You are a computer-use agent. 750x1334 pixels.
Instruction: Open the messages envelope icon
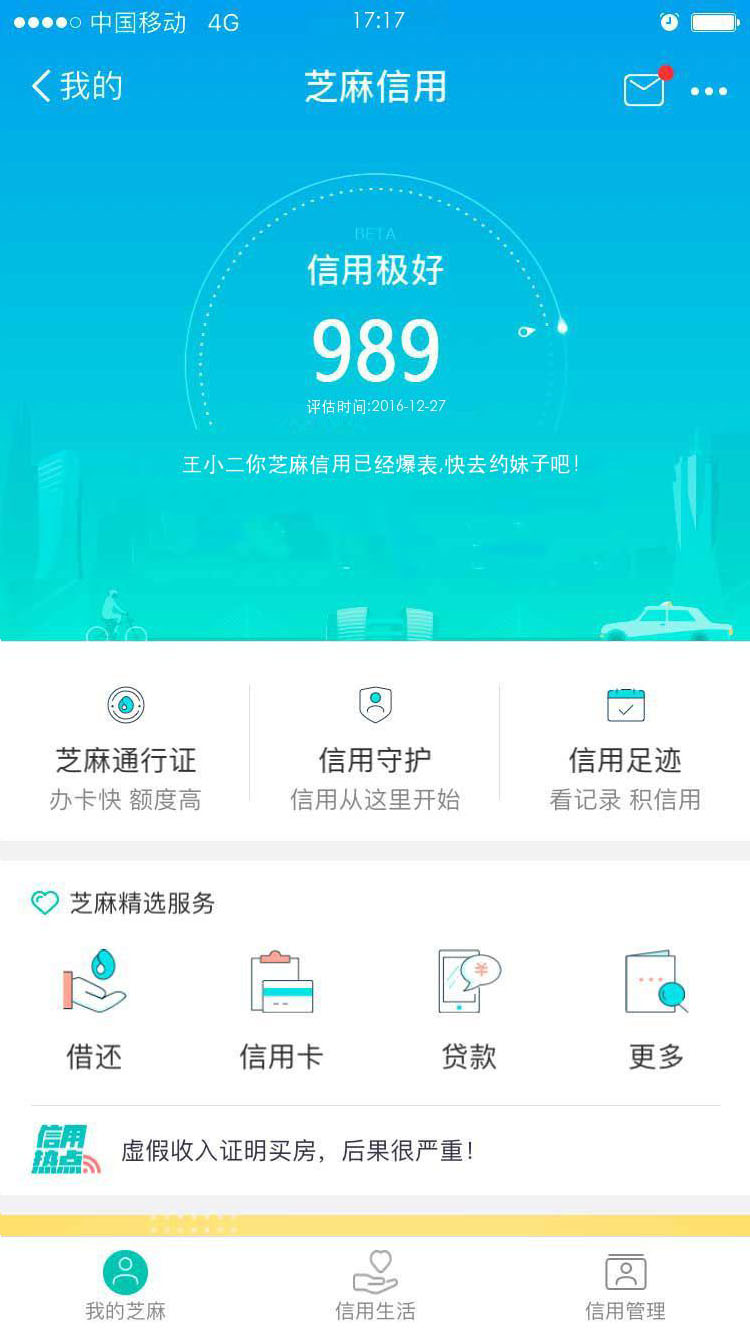(x=644, y=90)
